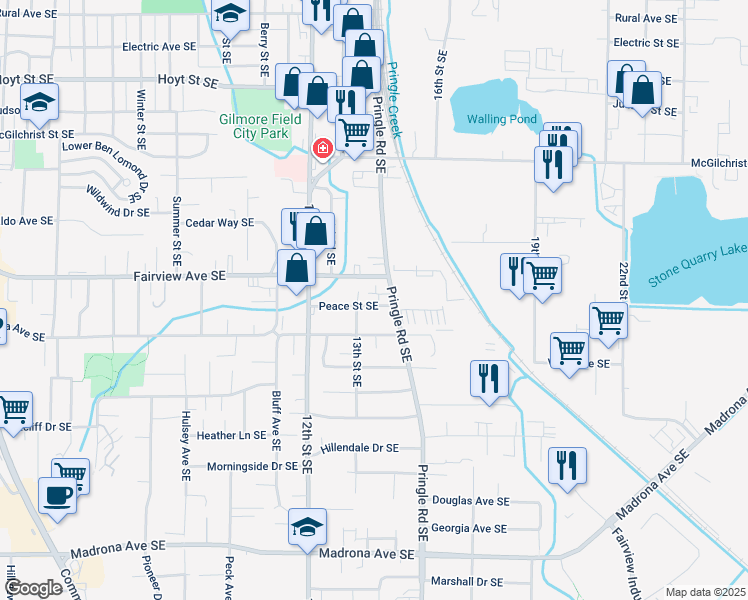
Task: Select the grocery cart marker under 19th St label
Action: 542,278
